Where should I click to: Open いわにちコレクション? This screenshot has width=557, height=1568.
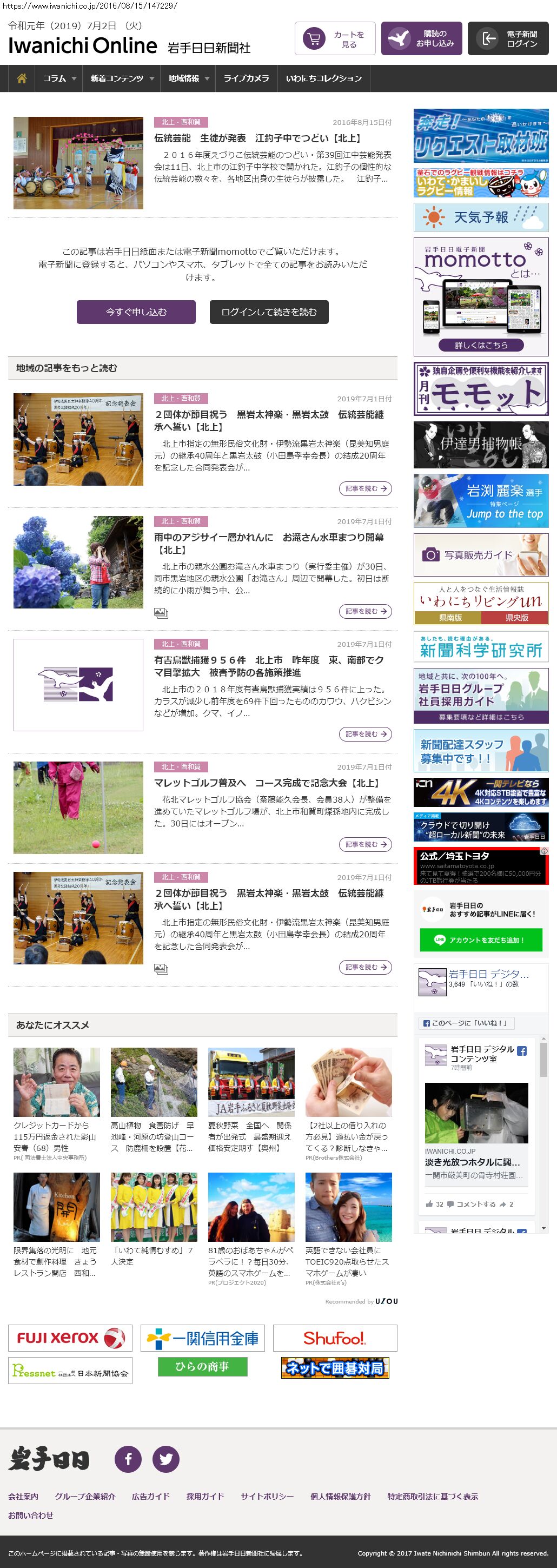click(x=323, y=78)
